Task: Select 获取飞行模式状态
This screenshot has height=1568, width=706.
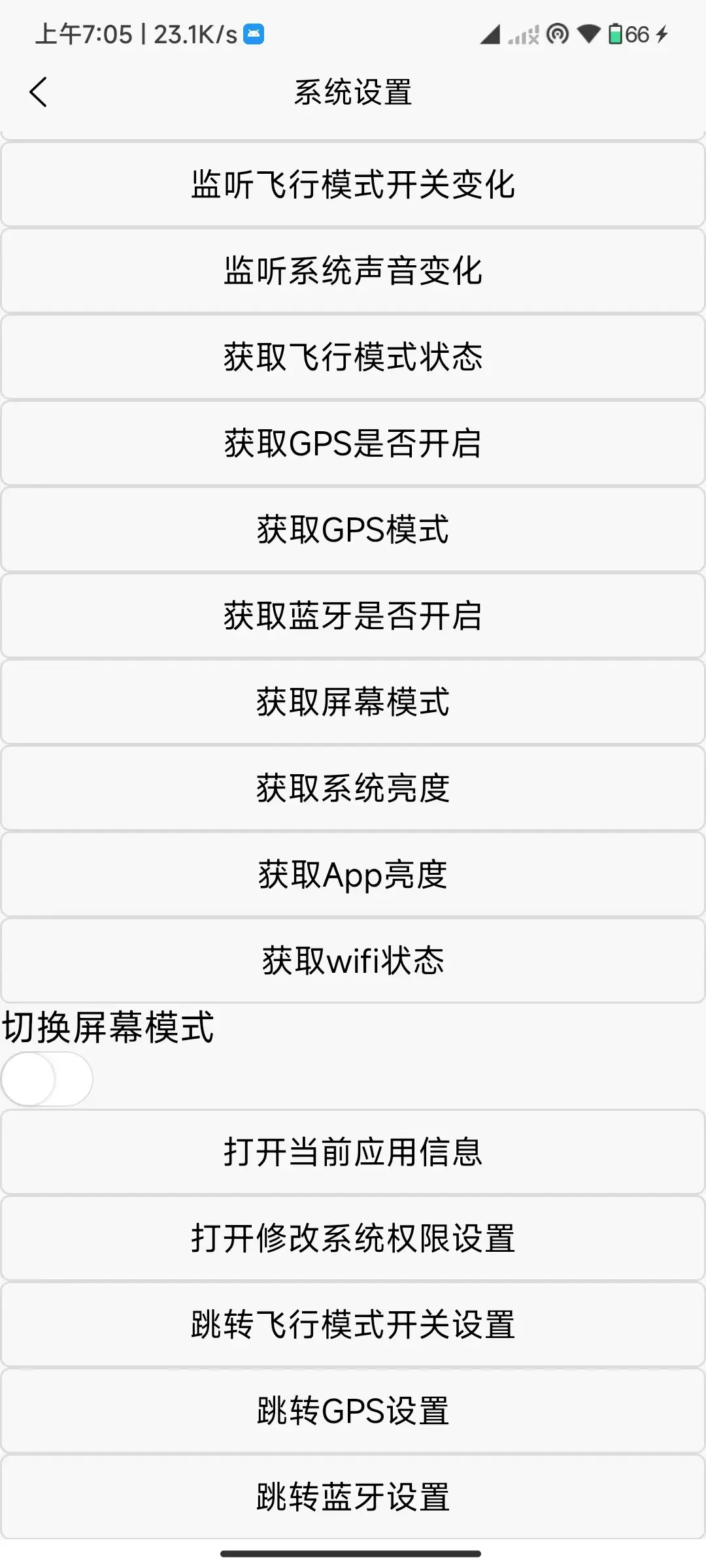Action: [353, 357]
